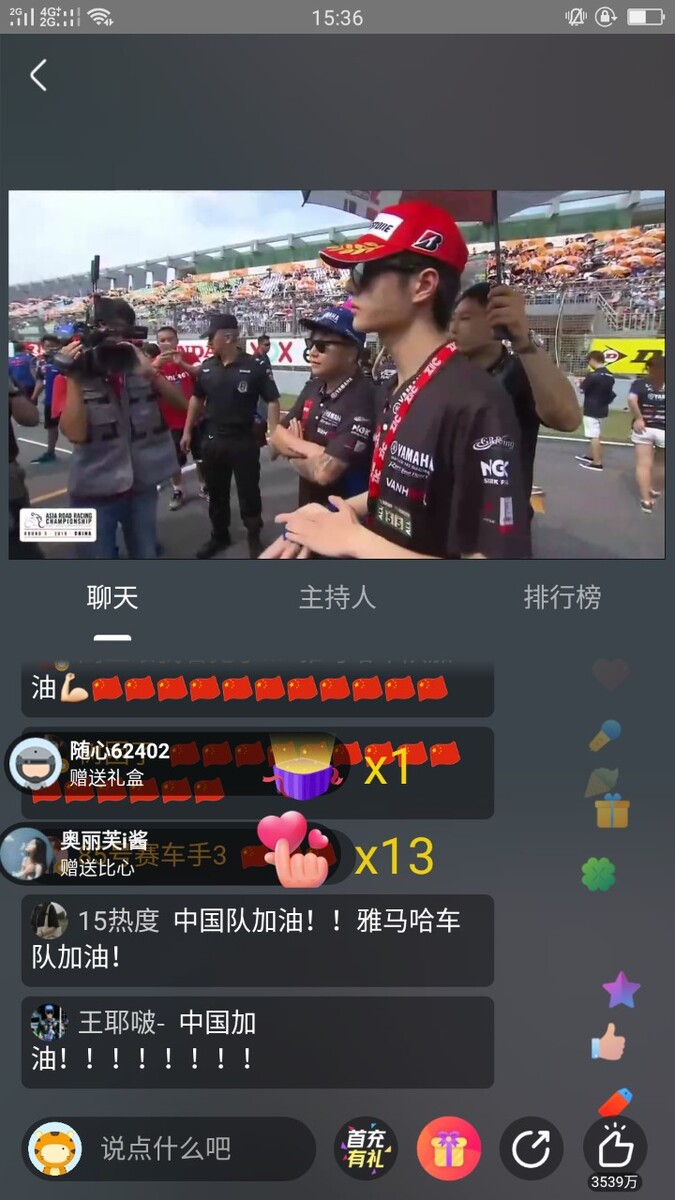The height and width of the screenshot is (1200, 675).
Task: Switch to the 主持人 tab
Action: (x=337, y=599)
